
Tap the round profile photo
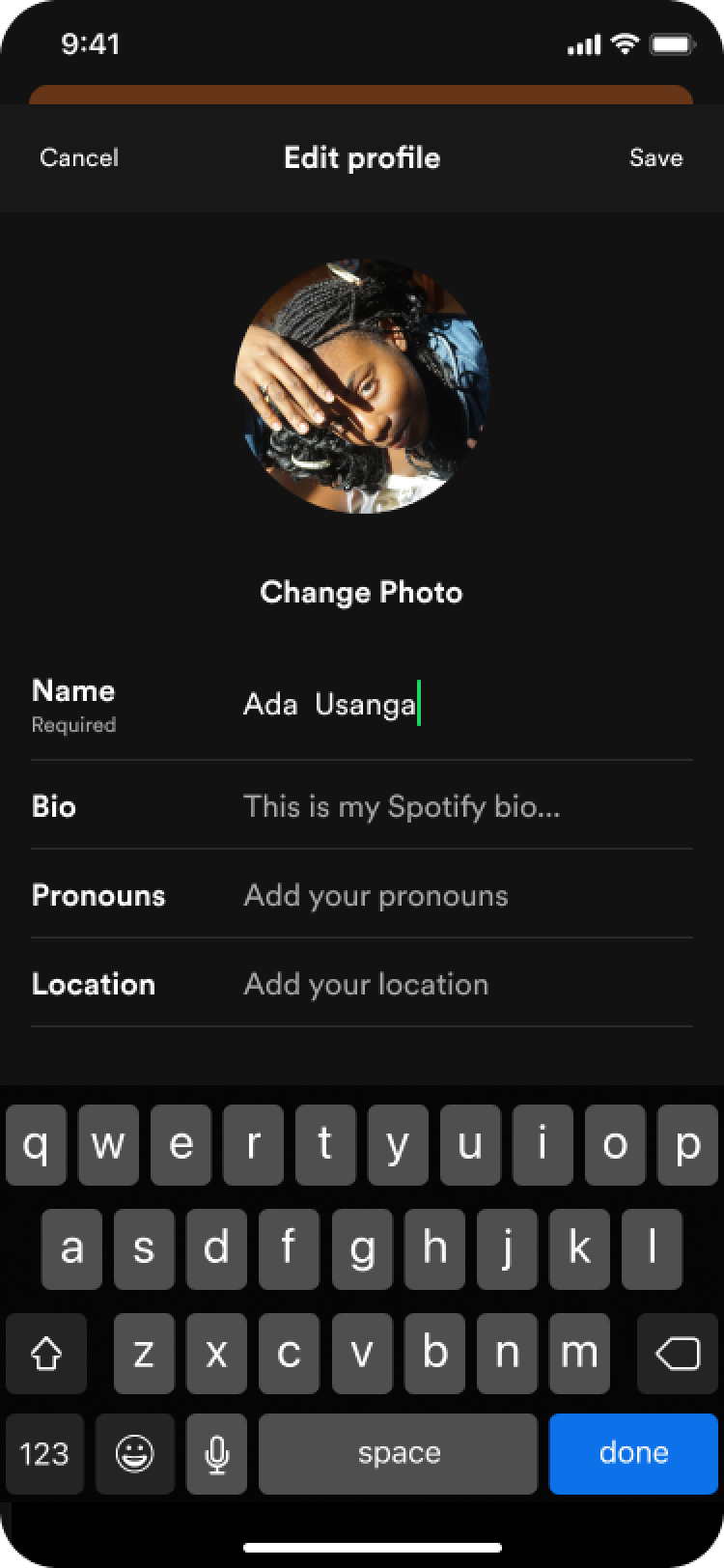tap(362, 385)
